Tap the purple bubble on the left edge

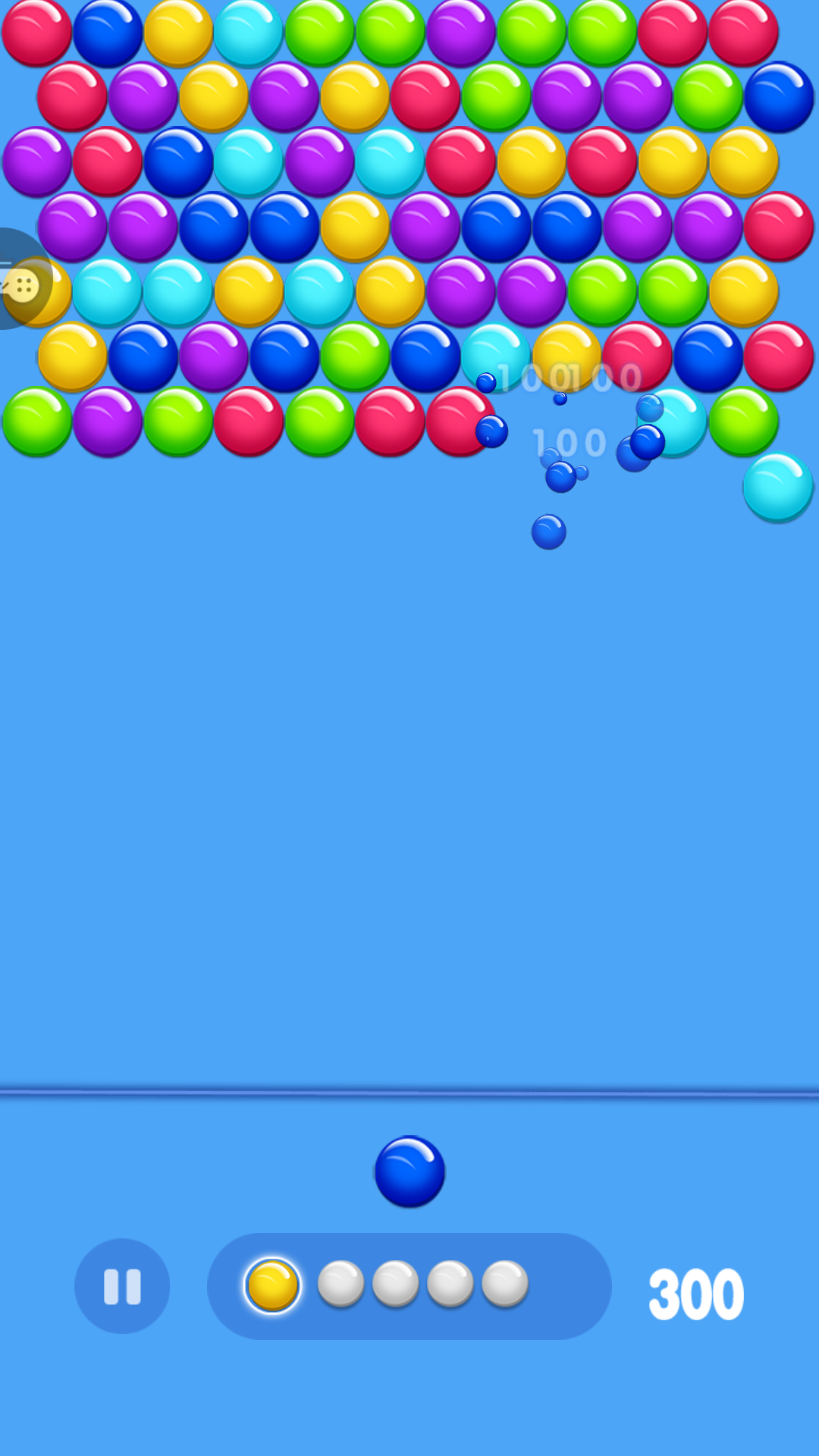click(36, 159)
